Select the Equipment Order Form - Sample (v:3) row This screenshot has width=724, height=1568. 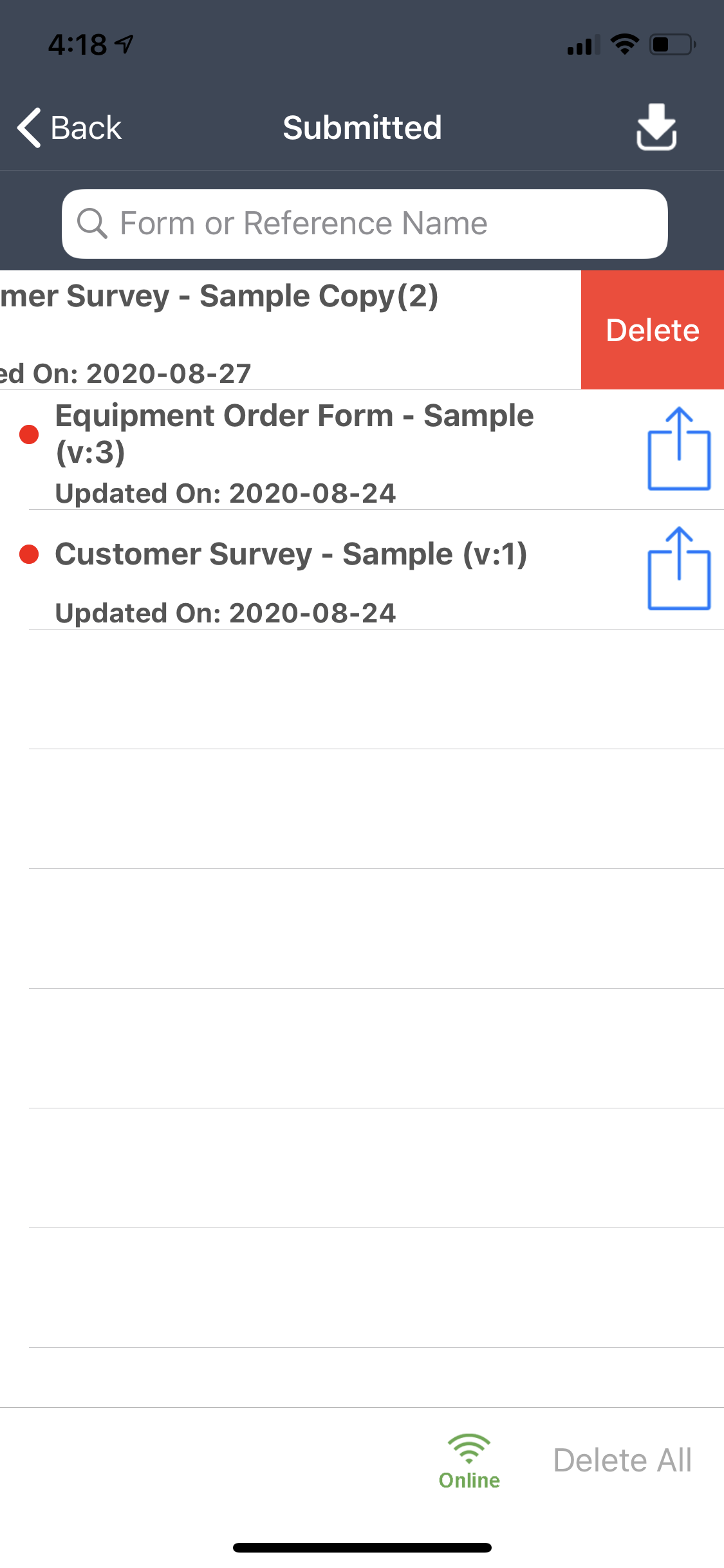[x=290, y=451]
